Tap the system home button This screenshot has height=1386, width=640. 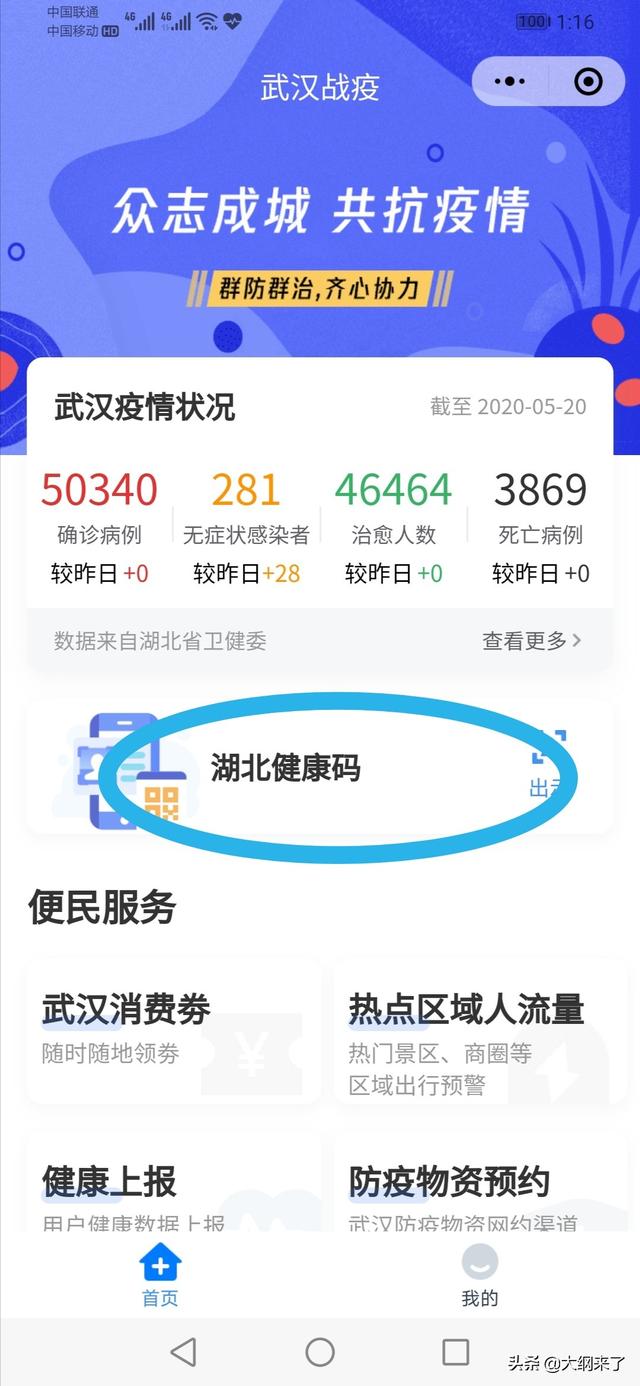click(x=320, y=1352)
